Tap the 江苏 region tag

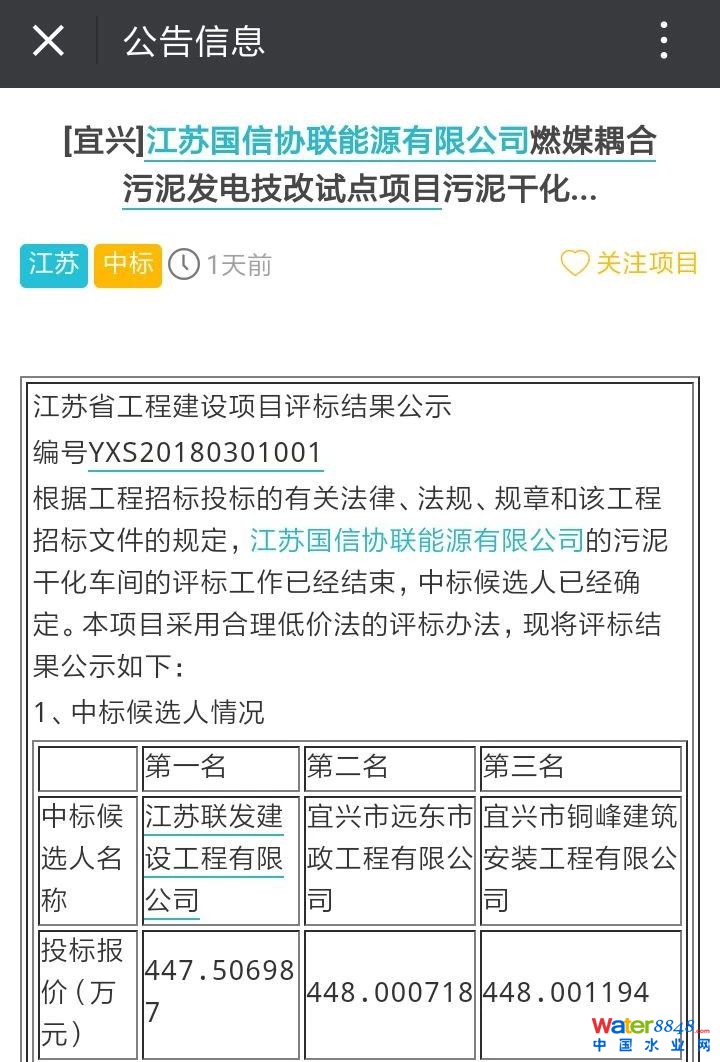pyautogui.click(x=54, y=265)
